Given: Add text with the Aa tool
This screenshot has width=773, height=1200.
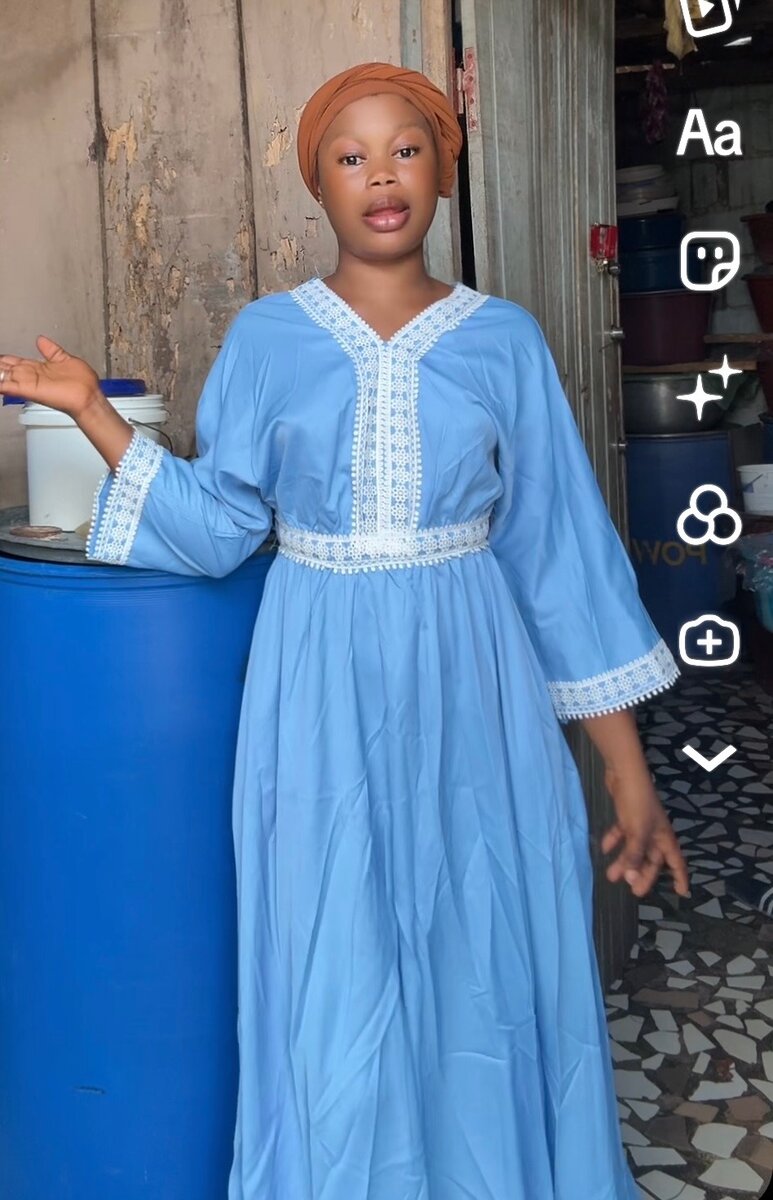Looking at the screenshot, I should pos(709,134).
